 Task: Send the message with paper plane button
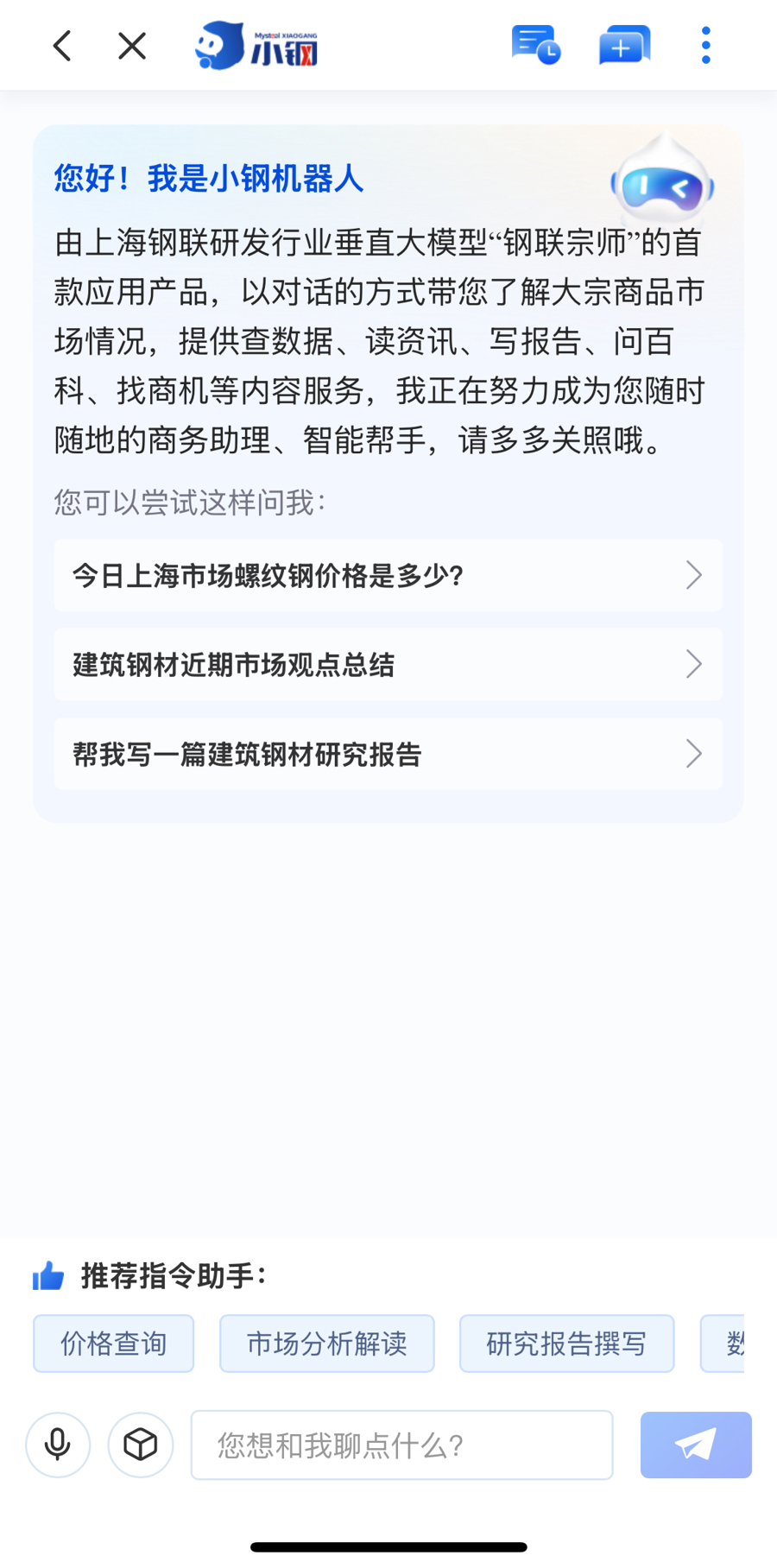point(695,1445)
